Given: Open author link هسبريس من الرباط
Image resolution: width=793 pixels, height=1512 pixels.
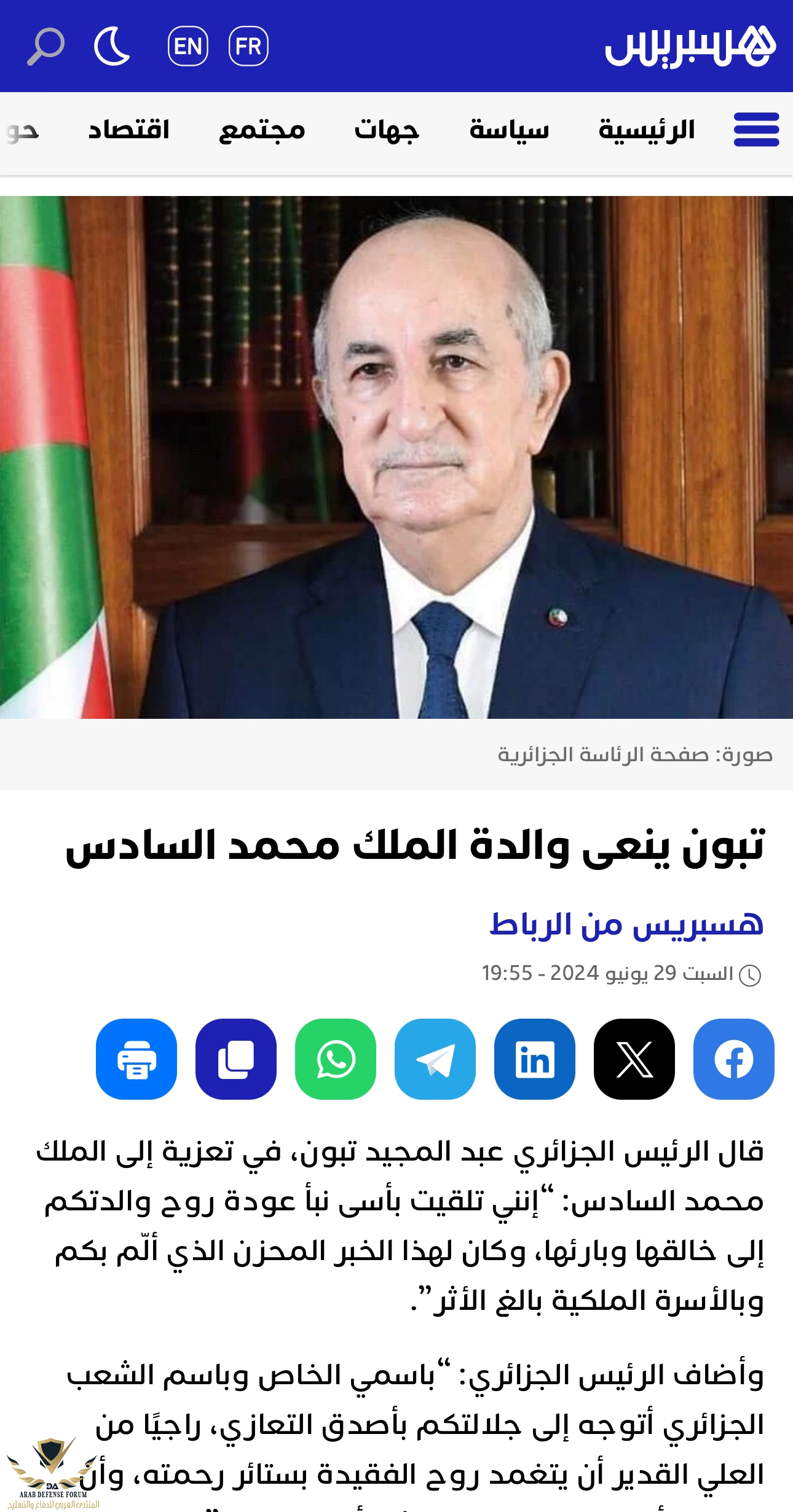Looking at the screenshot, I should (626, 925).
